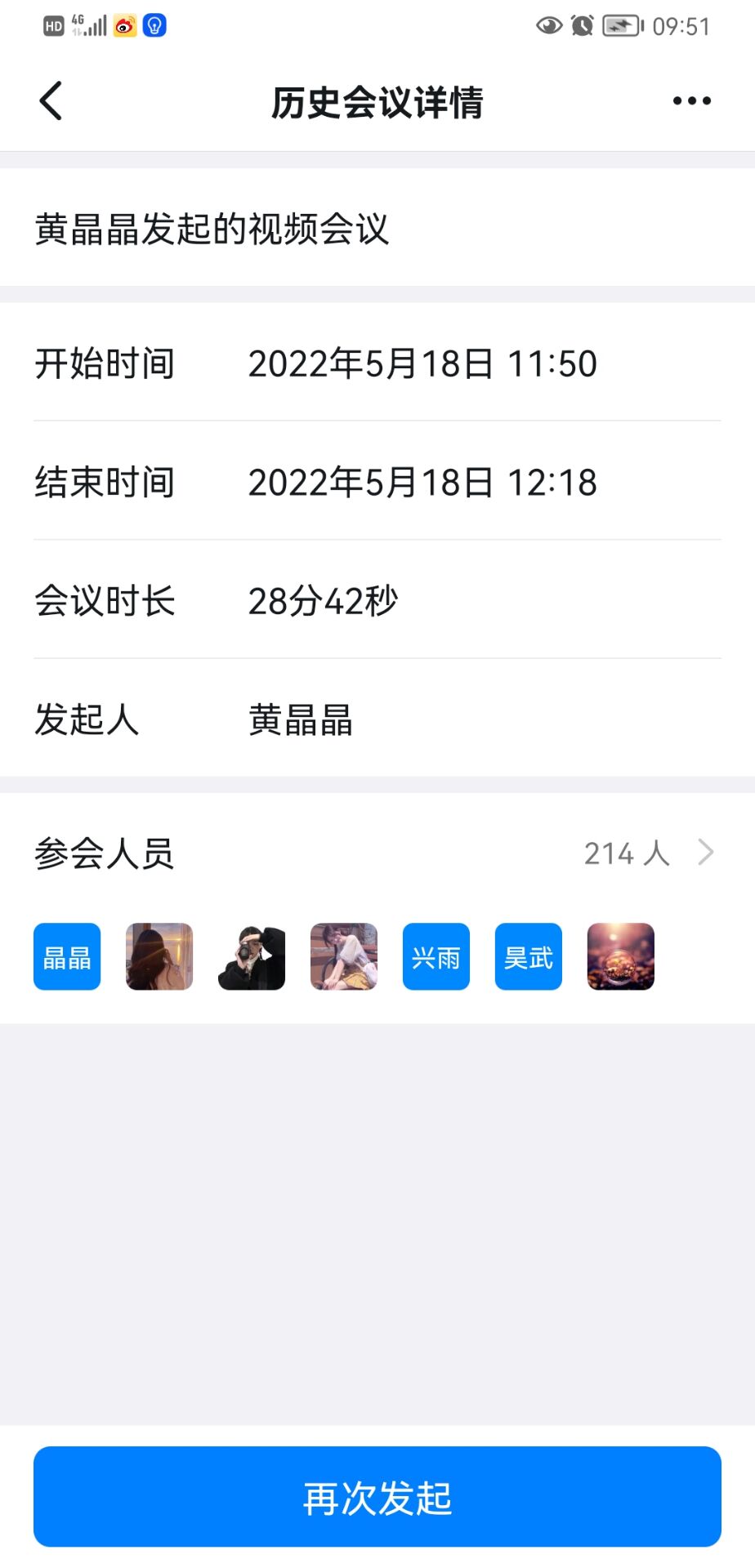755x1568 pixels.
Task: Open the photographer avatar with camera
Action: coord(252,956)
